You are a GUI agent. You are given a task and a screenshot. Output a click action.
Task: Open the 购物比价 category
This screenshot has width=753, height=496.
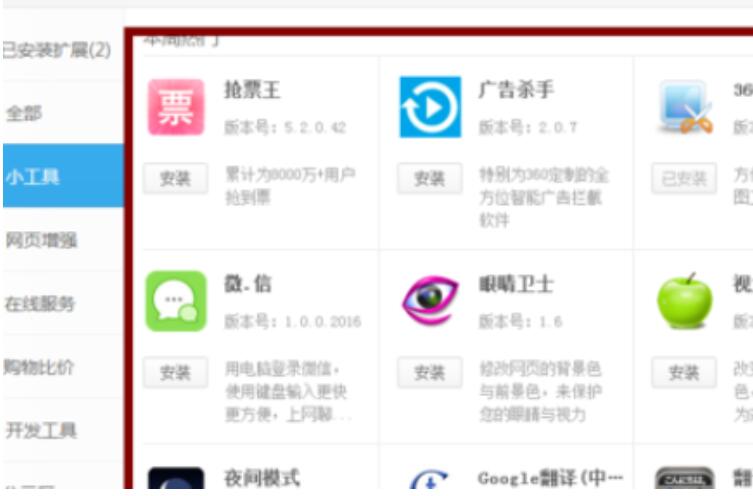point(41,367)
